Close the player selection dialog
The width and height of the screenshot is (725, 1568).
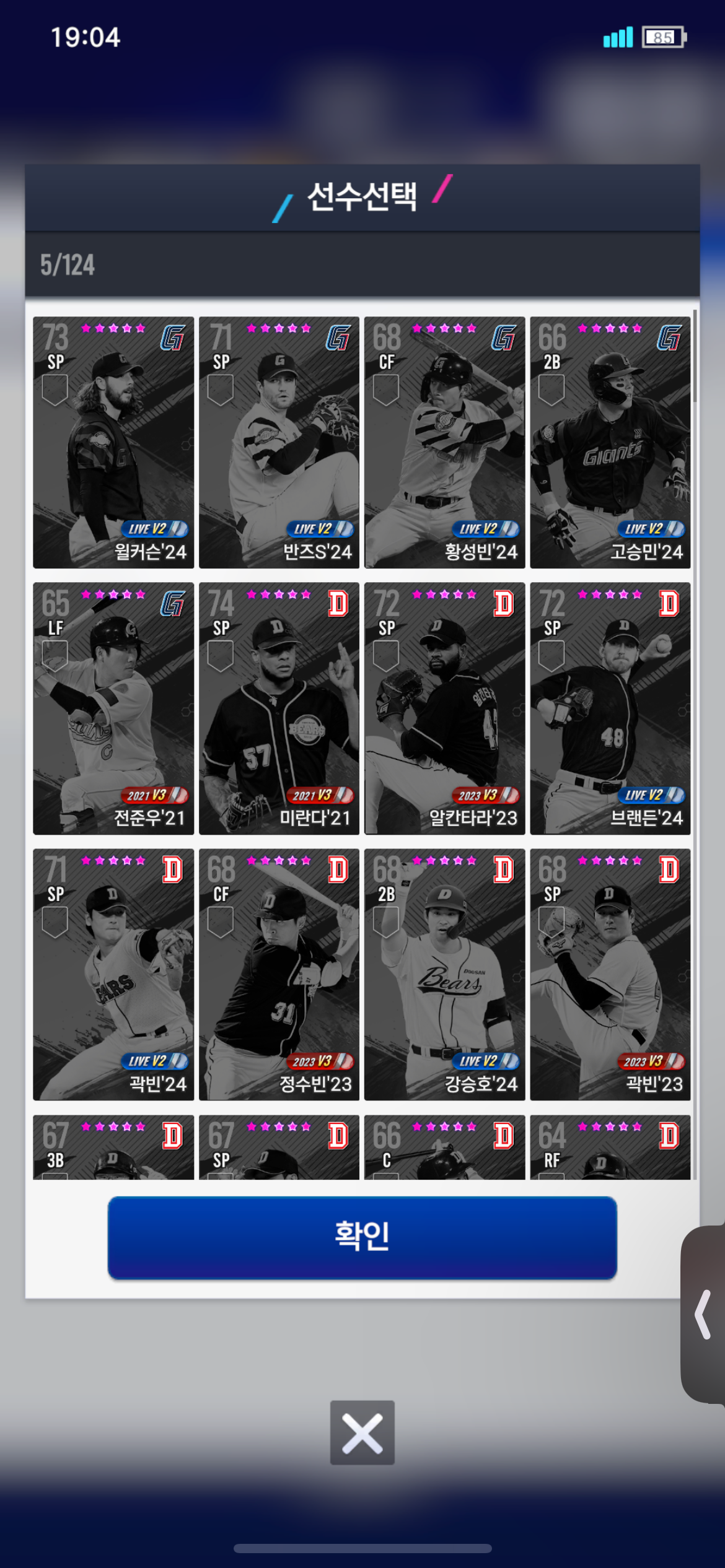(x=362, y=1432)
